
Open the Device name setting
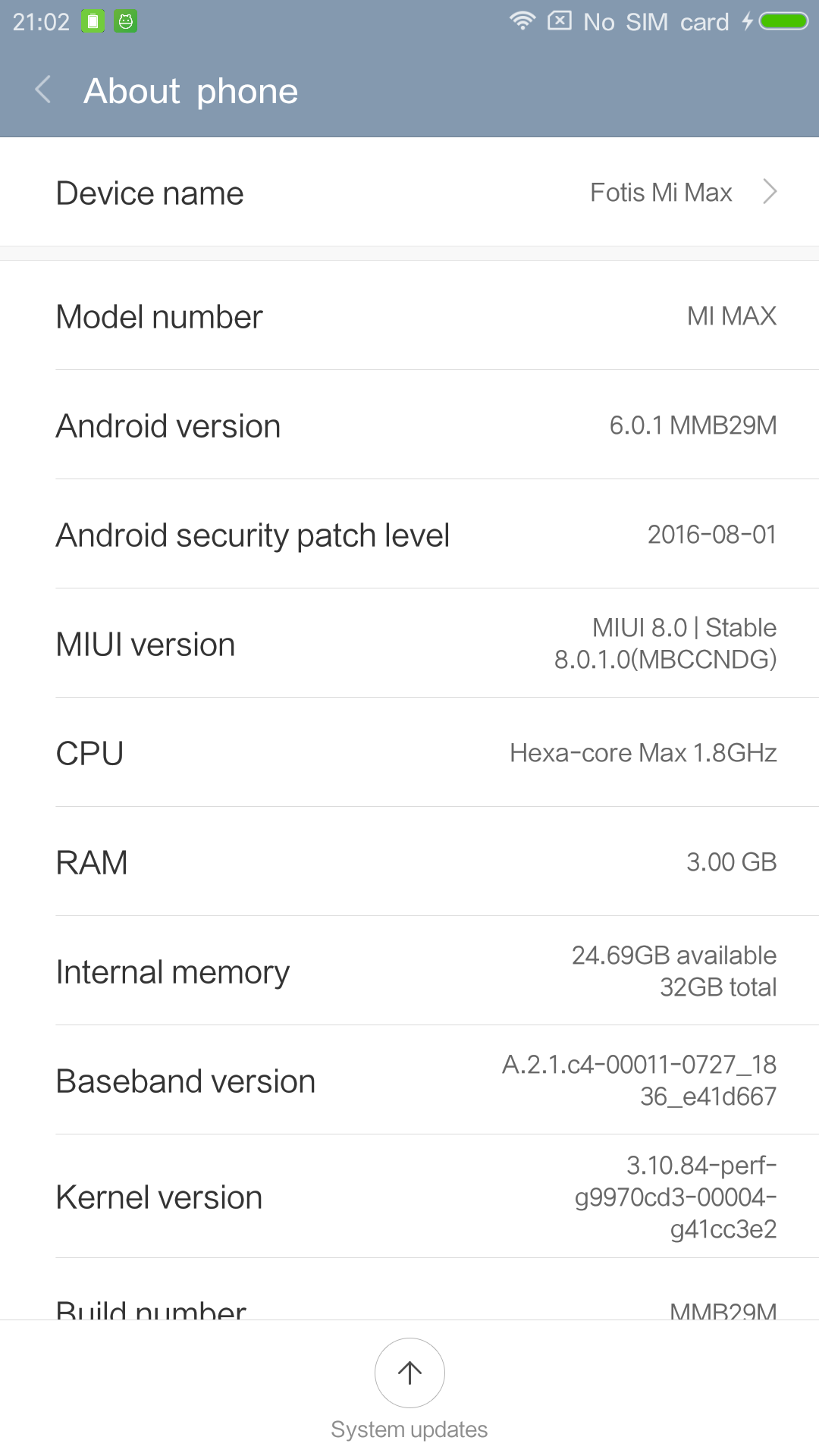[x=409, y=193]
